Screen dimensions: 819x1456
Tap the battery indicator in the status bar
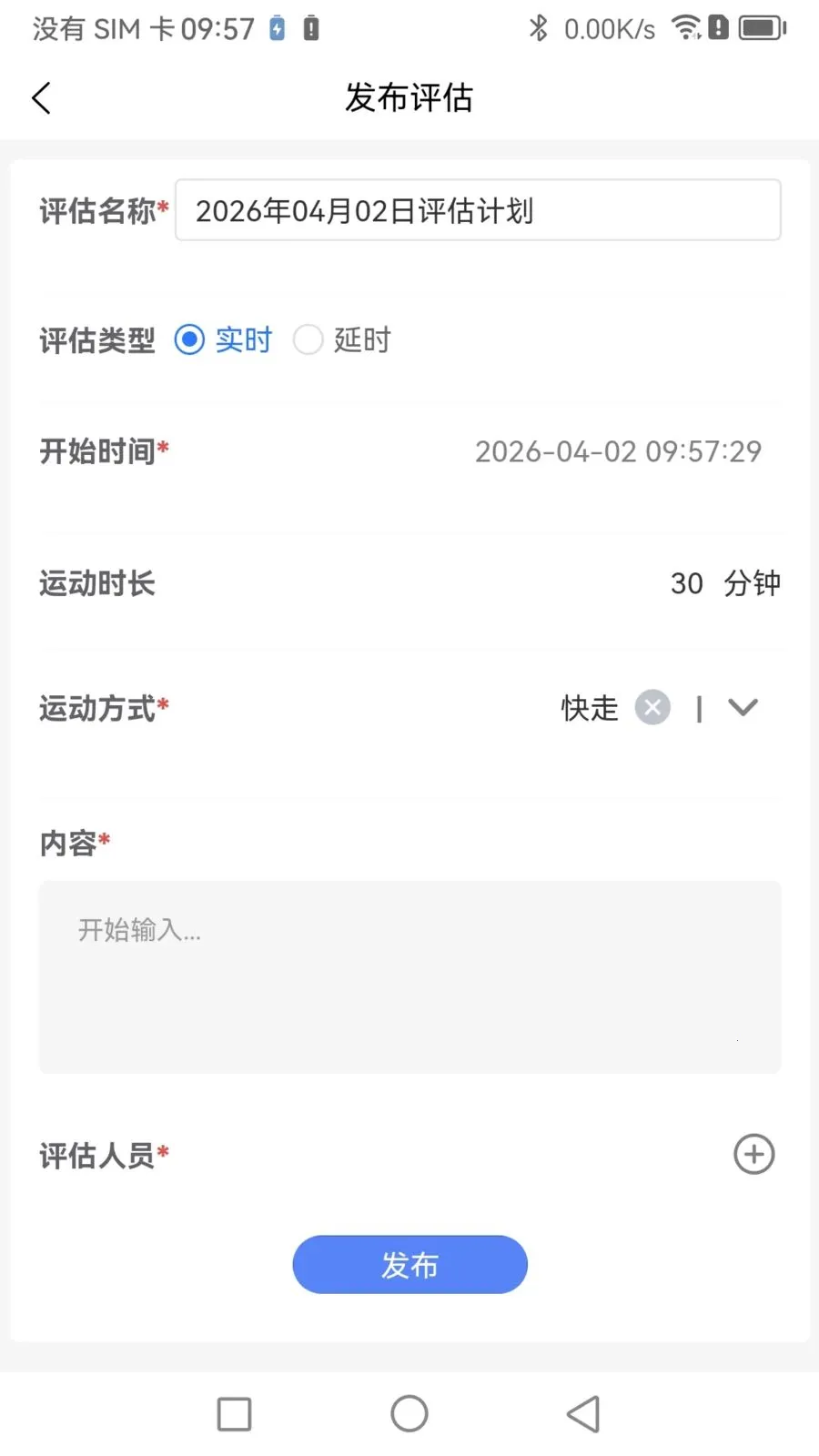coord(762,27)
